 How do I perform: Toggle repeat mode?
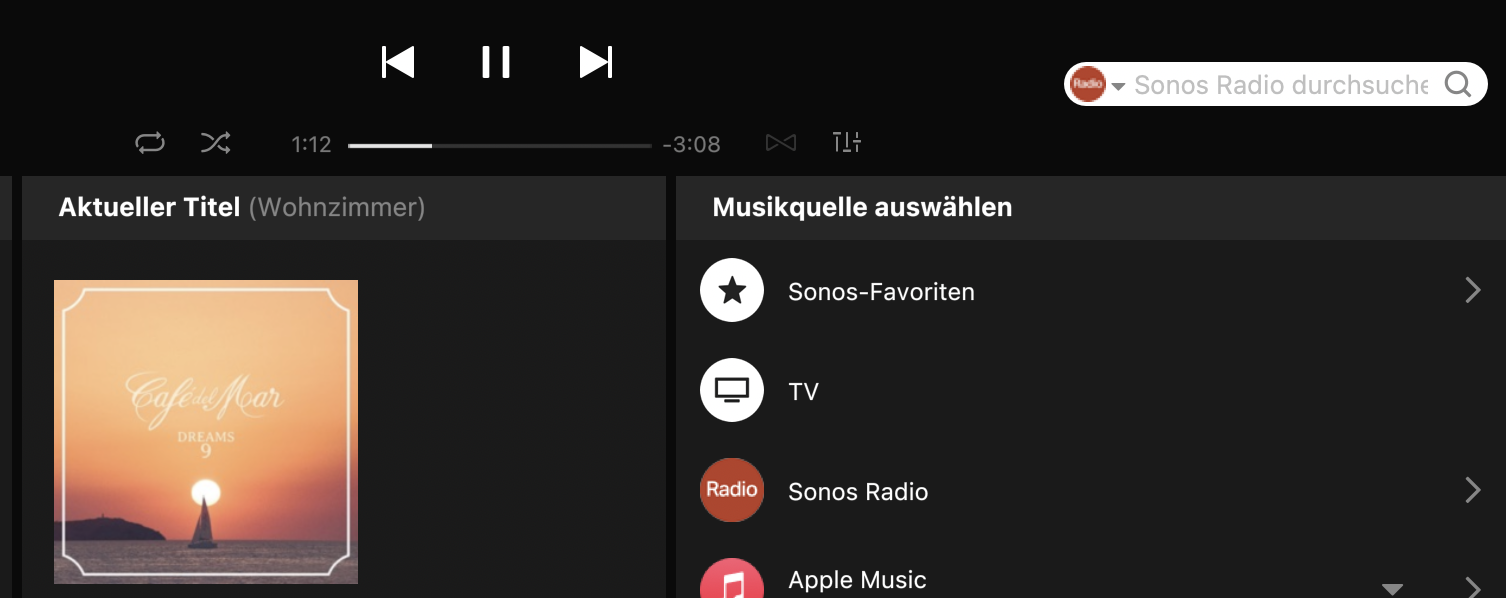(150, 143)
